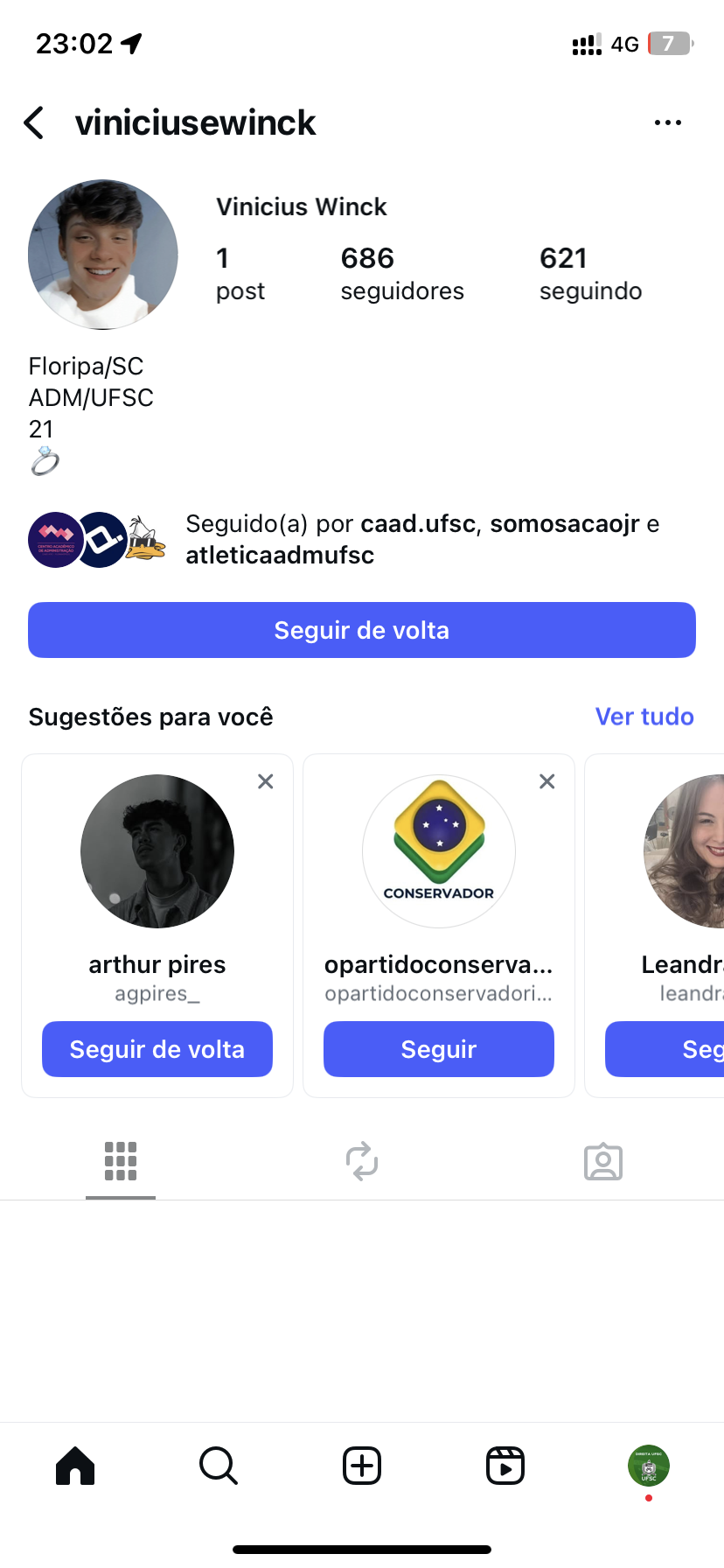The height and width of the screenshot is (1568, 724).
Task: View Vinicius Winck's profile picture
Action: (x=103, y=255)
